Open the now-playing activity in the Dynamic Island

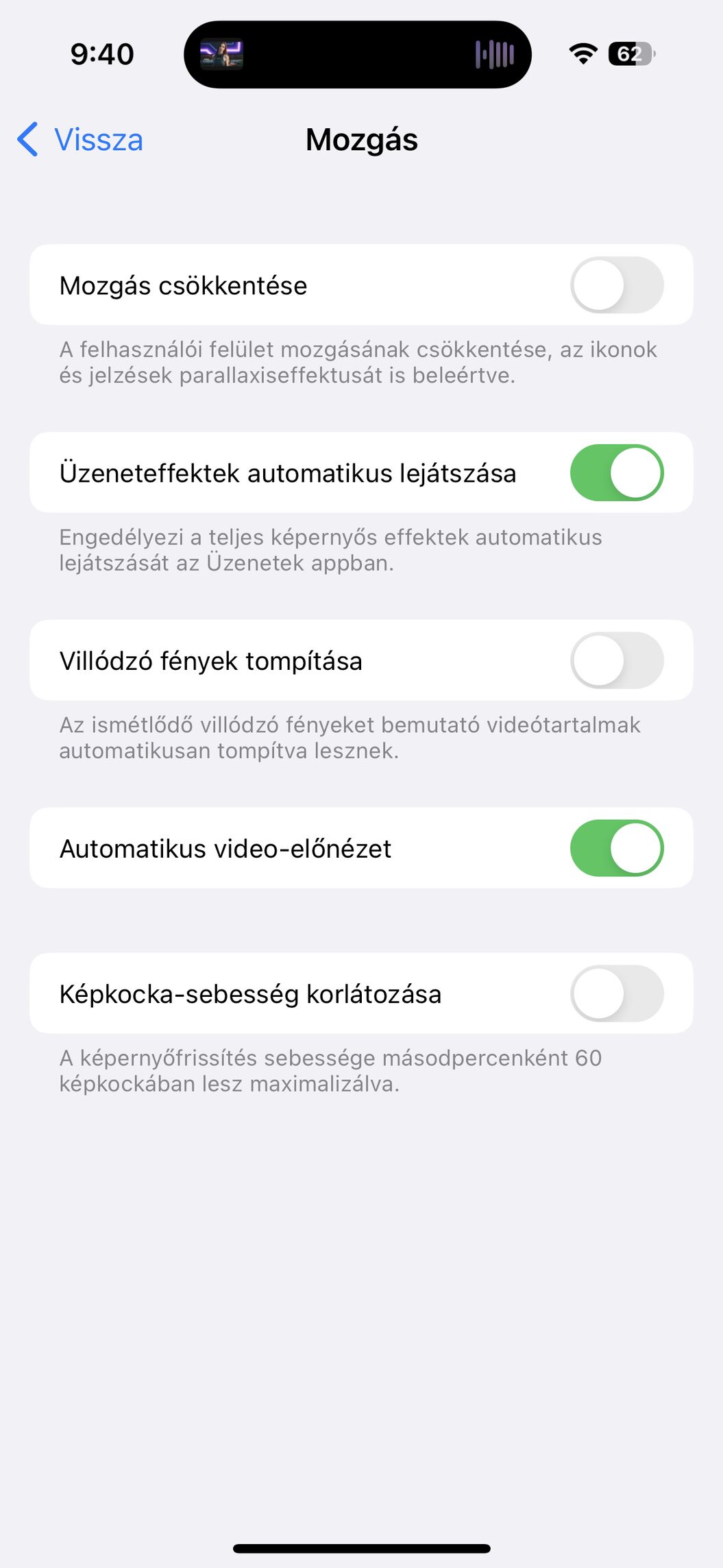pos(358,54)
